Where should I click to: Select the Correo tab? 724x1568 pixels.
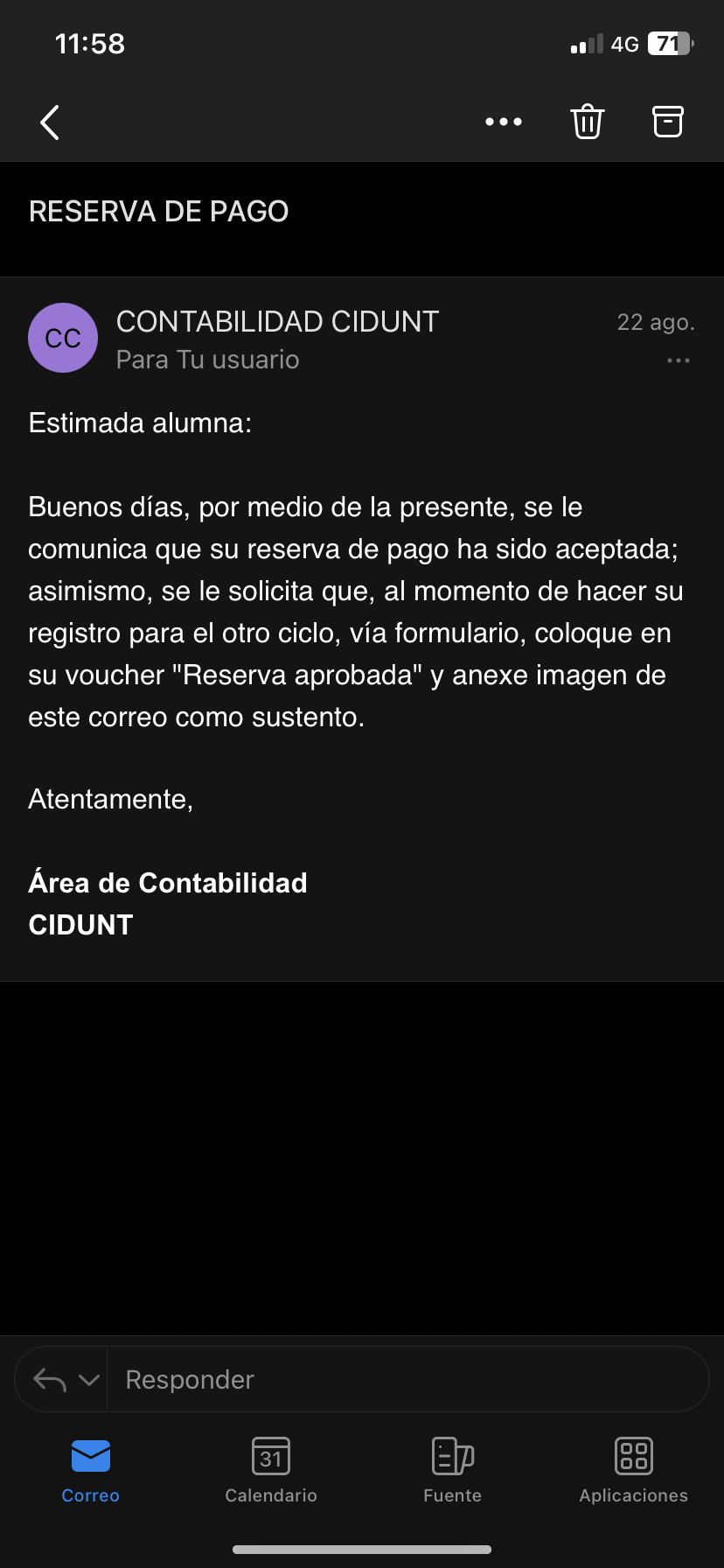pos(90,1470)
